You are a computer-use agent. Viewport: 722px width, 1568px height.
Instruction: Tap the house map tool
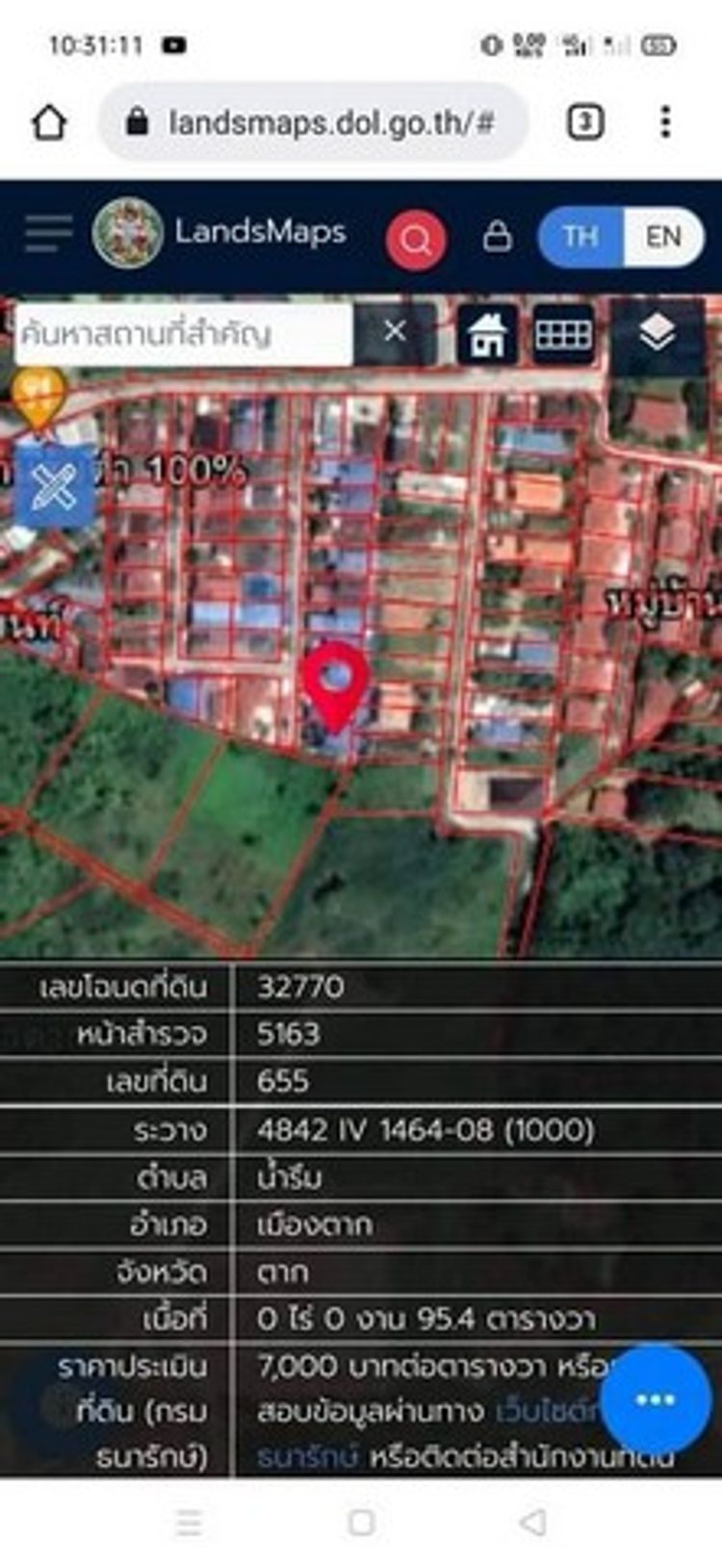pyautogui.click(x=487, y=335)
